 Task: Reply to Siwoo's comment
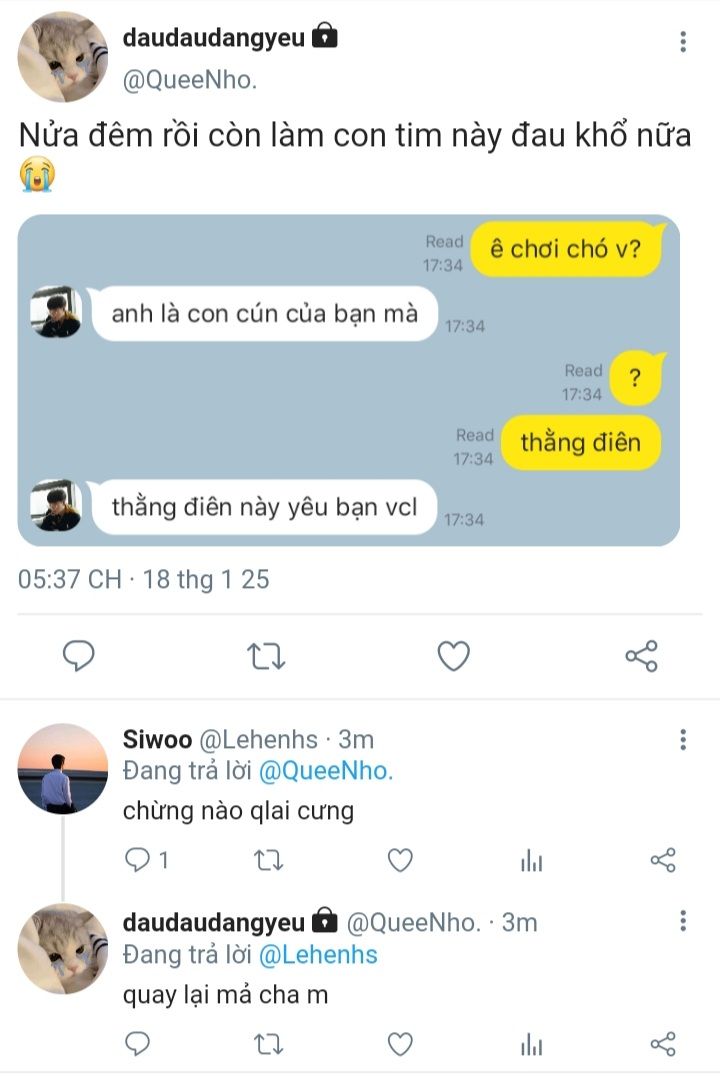[x=138, y=860]
